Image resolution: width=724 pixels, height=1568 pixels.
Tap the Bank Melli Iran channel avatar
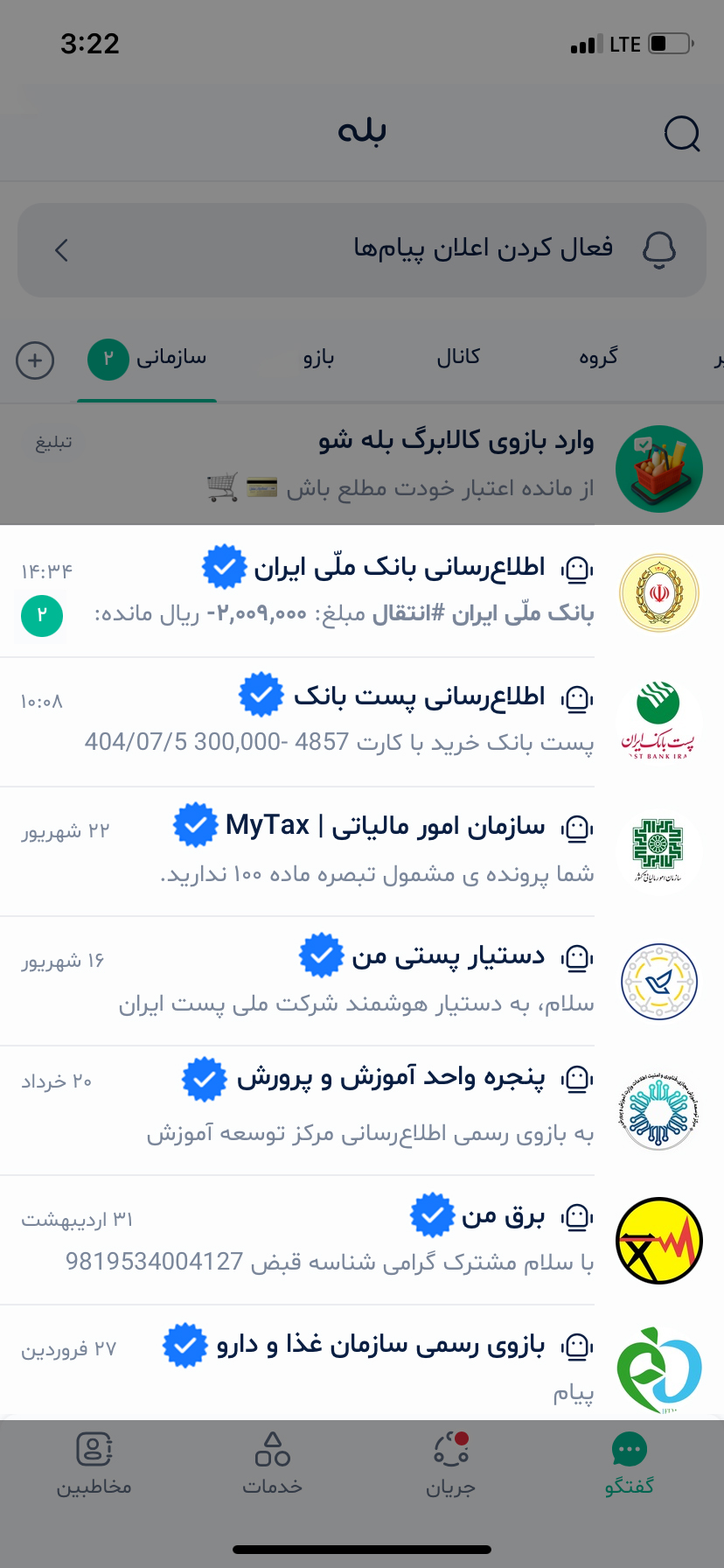658,592
